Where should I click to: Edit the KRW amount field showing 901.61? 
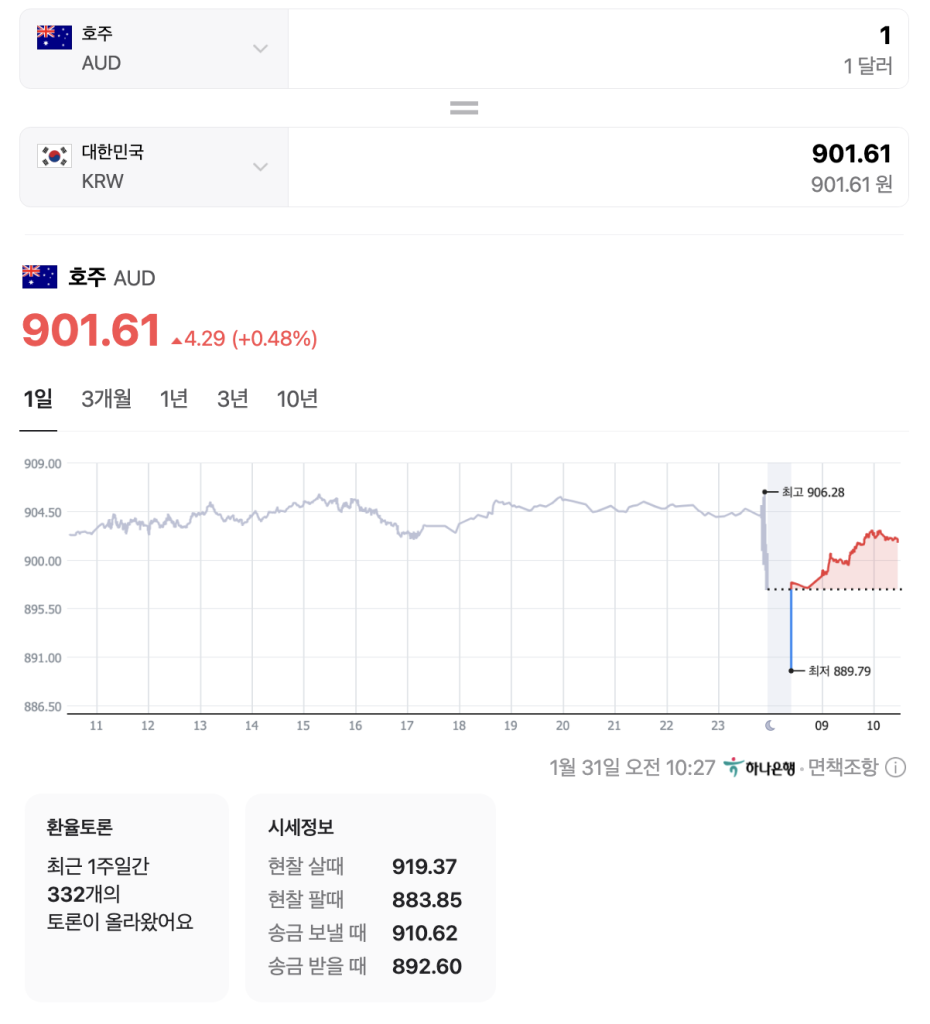click(x=598, y=167)
